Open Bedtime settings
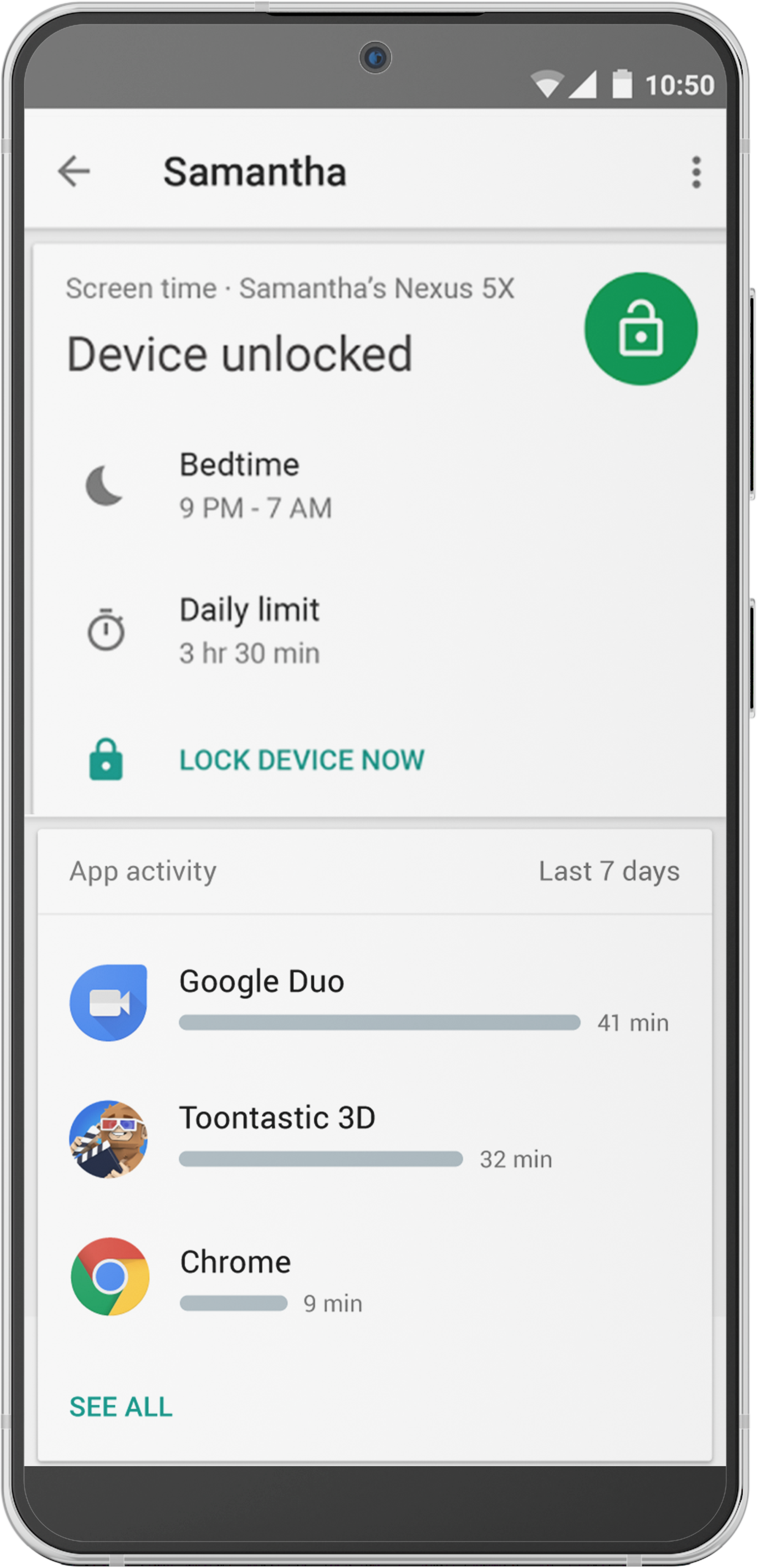Viewport: 757px width, 1568px height. click(x=256, y=485)
